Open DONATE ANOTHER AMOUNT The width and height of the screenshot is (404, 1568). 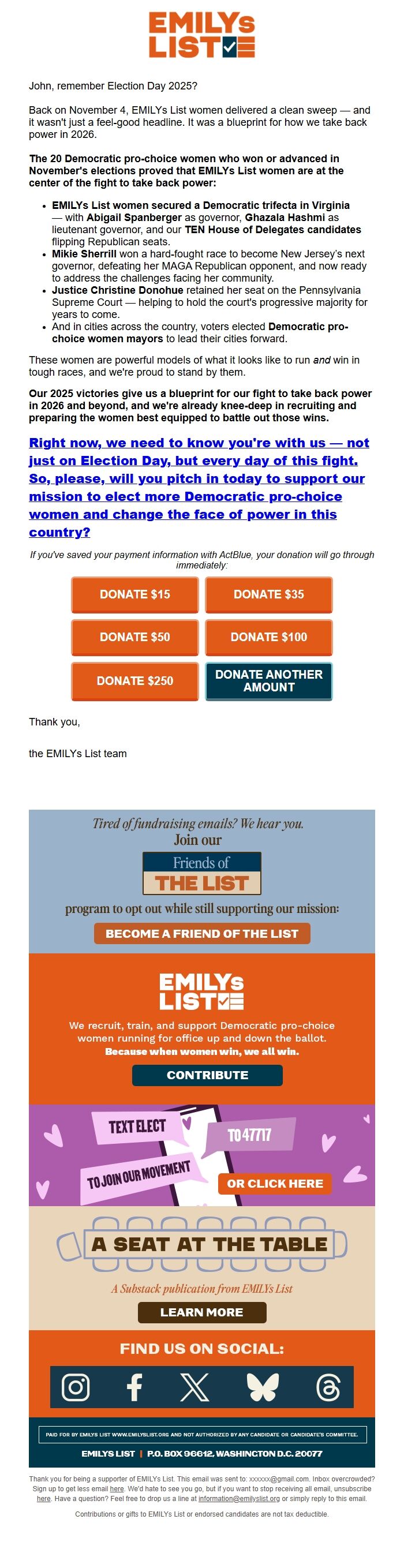[x=268, y=680]
